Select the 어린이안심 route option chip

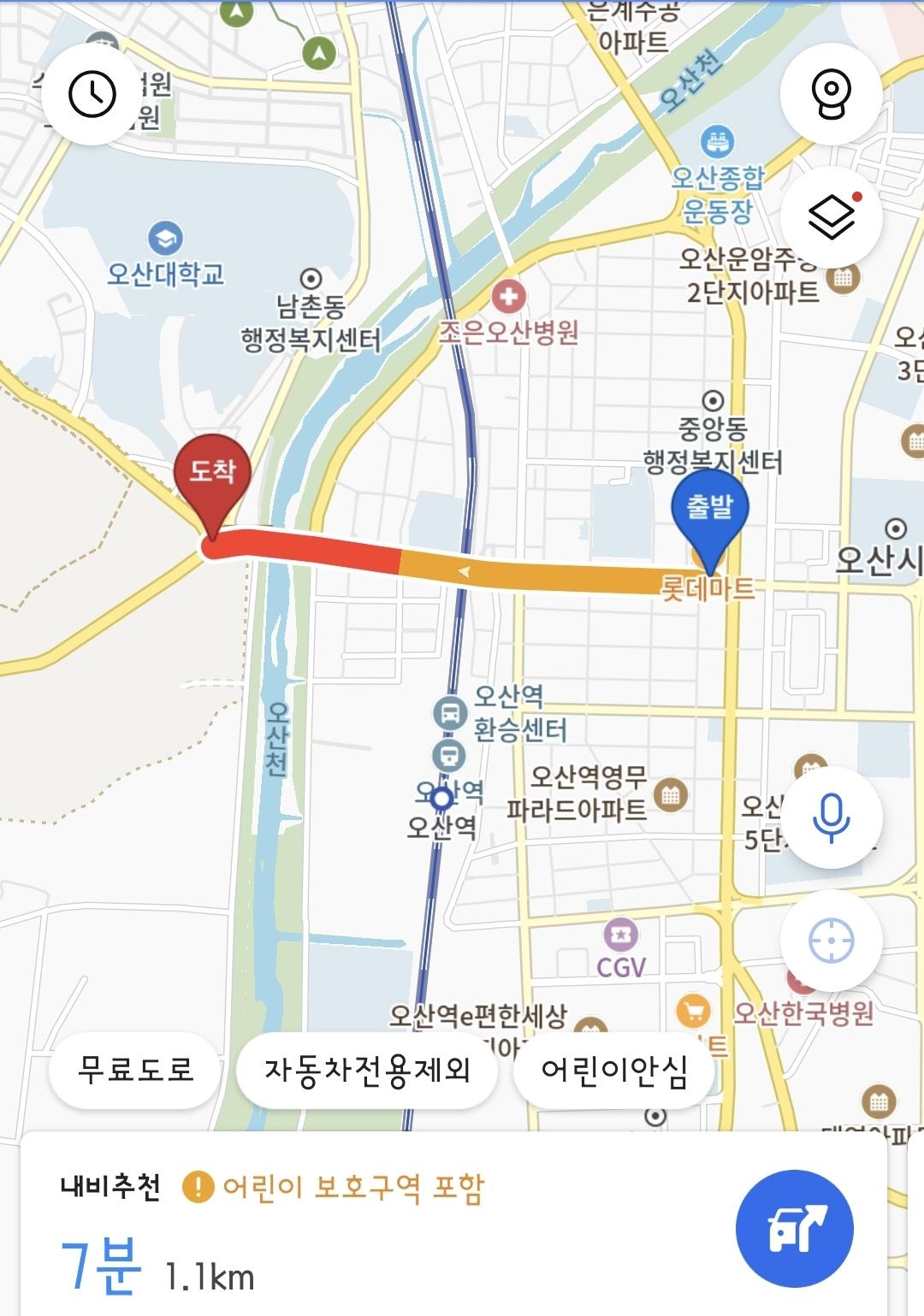coord(614,1070)
